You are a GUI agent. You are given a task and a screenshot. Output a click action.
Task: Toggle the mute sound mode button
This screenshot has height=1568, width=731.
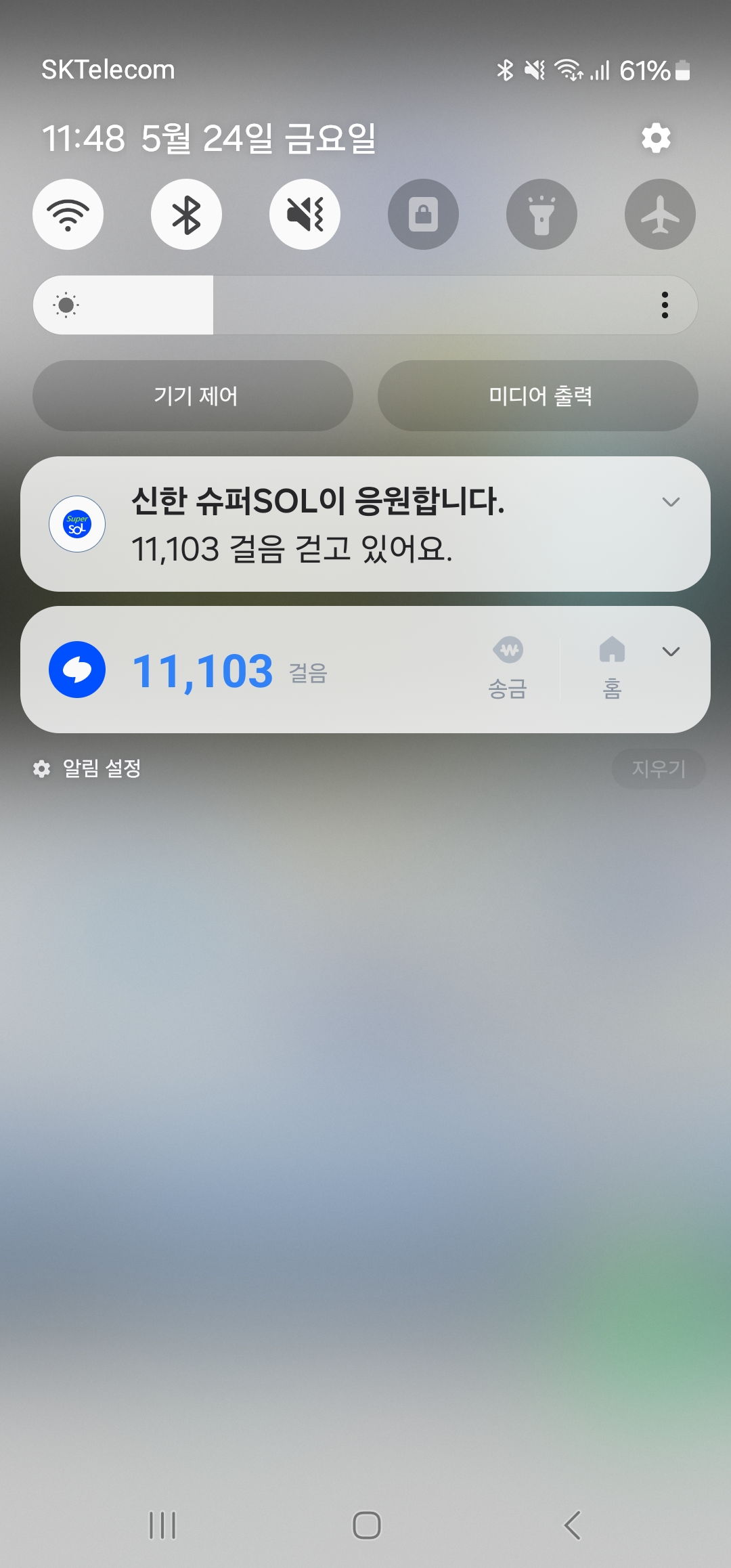point(305,215)
